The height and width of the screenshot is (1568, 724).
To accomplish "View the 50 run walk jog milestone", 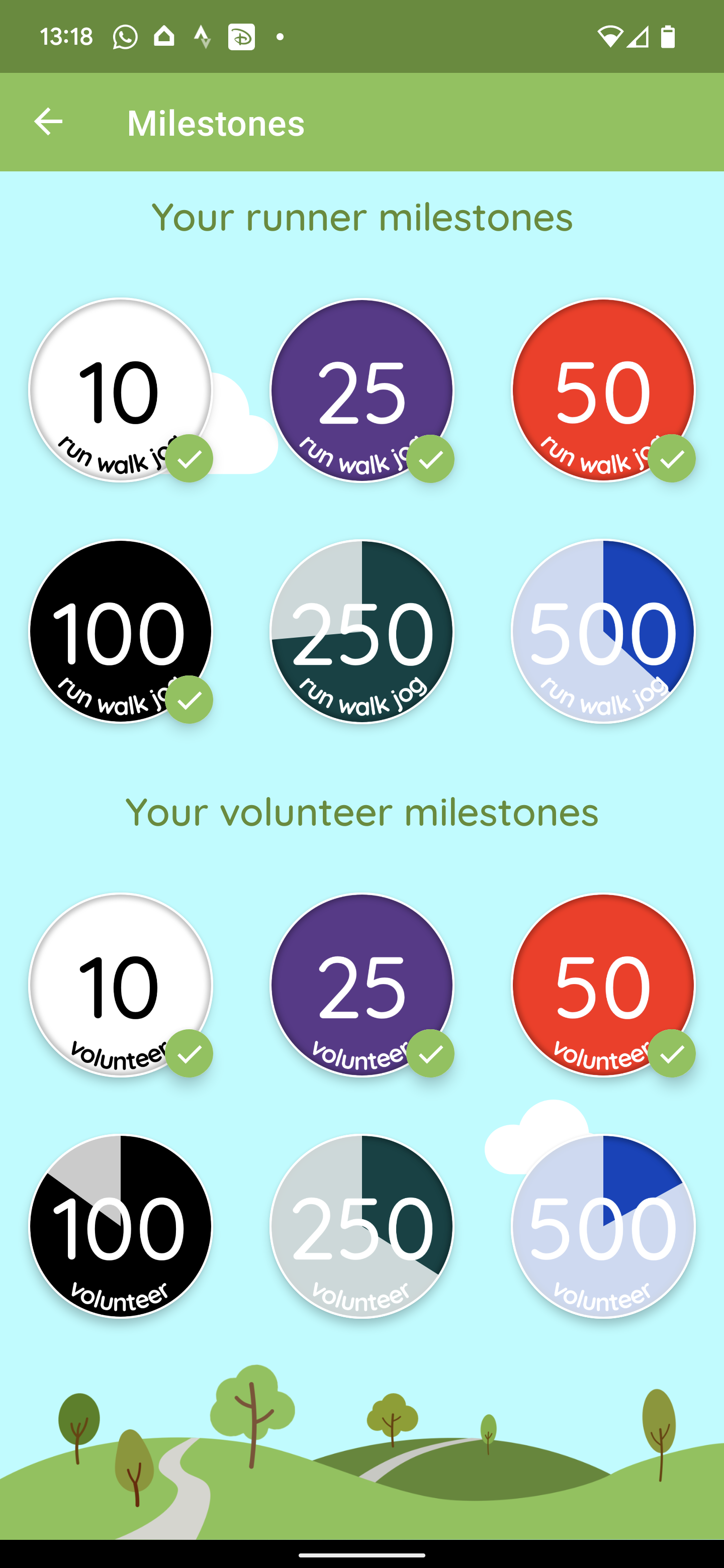I will pyautogui.click(x=603, y=390).
